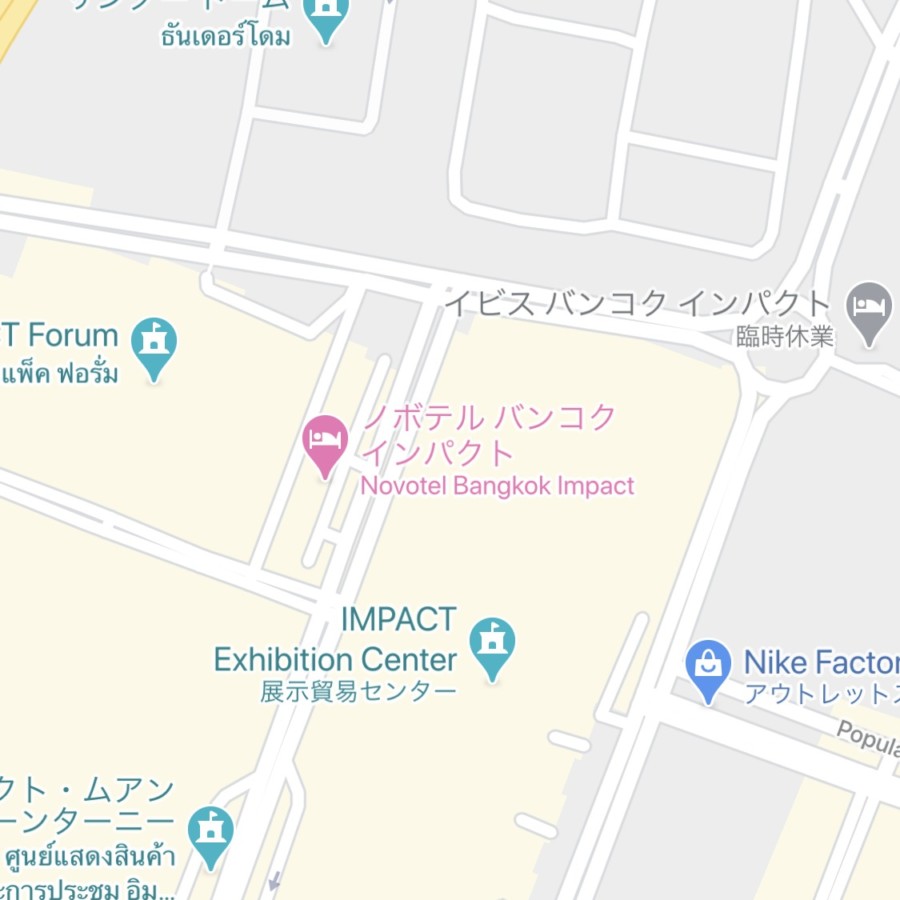Tap the Nike Factory shopping pin
The image size is (900, 900).
709,666
